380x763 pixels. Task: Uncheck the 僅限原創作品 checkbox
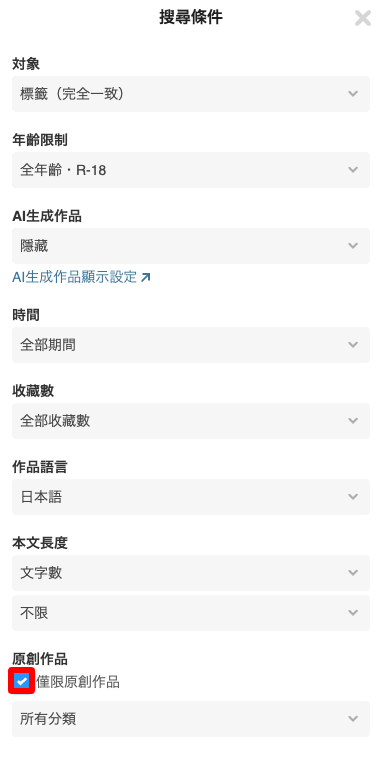tap(21, 681)
